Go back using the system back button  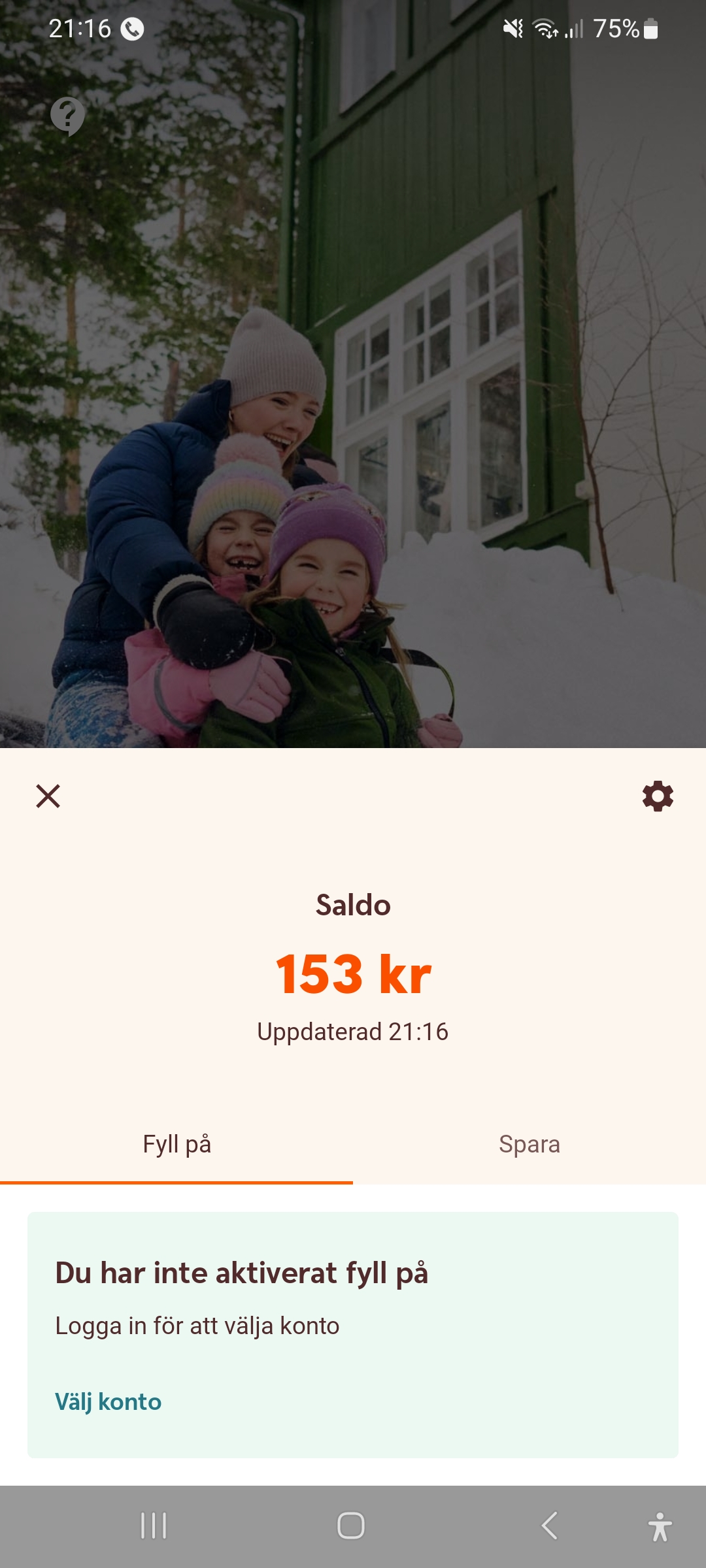coord(550,1526)
